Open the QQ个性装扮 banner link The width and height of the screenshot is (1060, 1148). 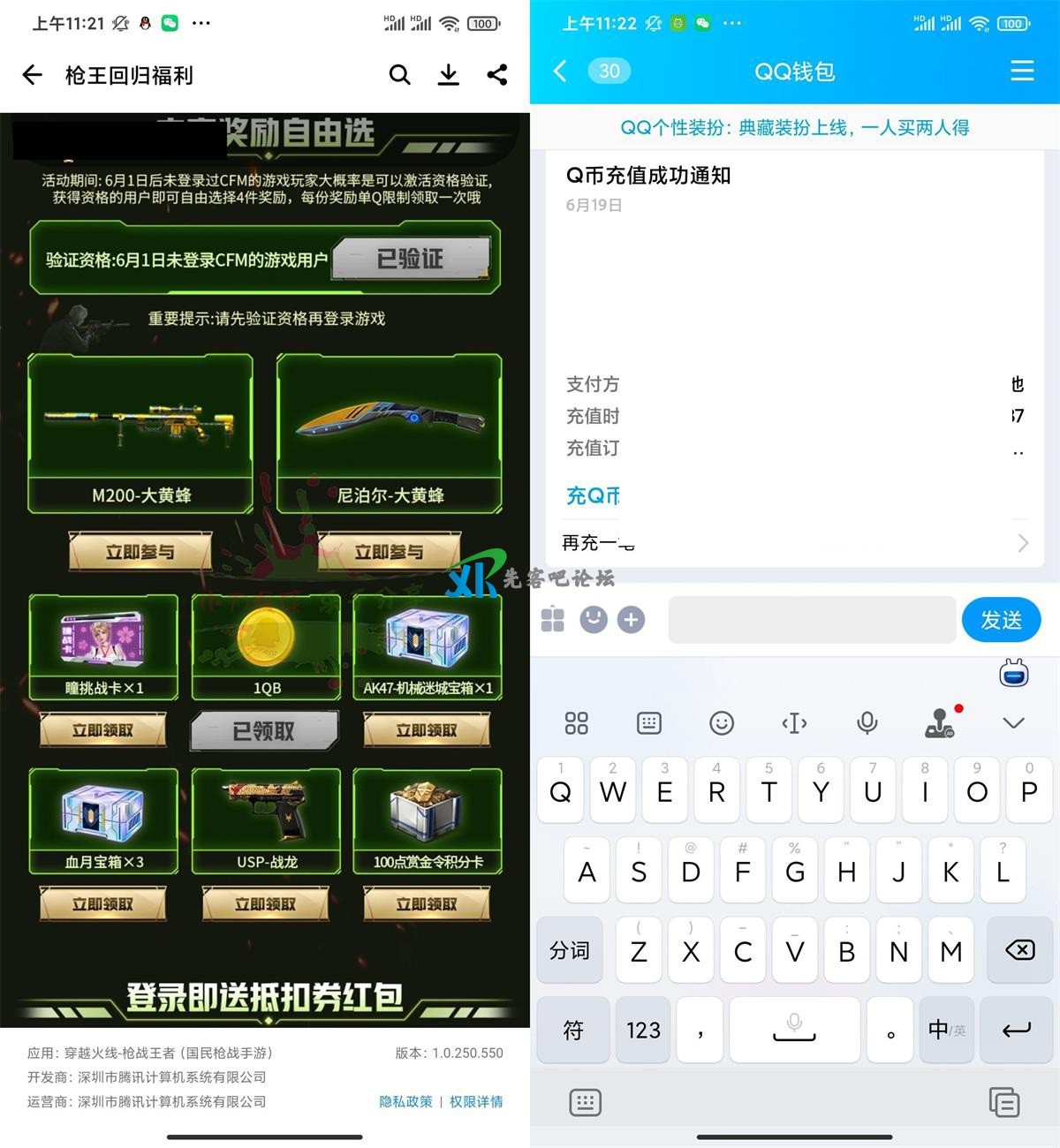pyautogui.click(x=794, y=128)
